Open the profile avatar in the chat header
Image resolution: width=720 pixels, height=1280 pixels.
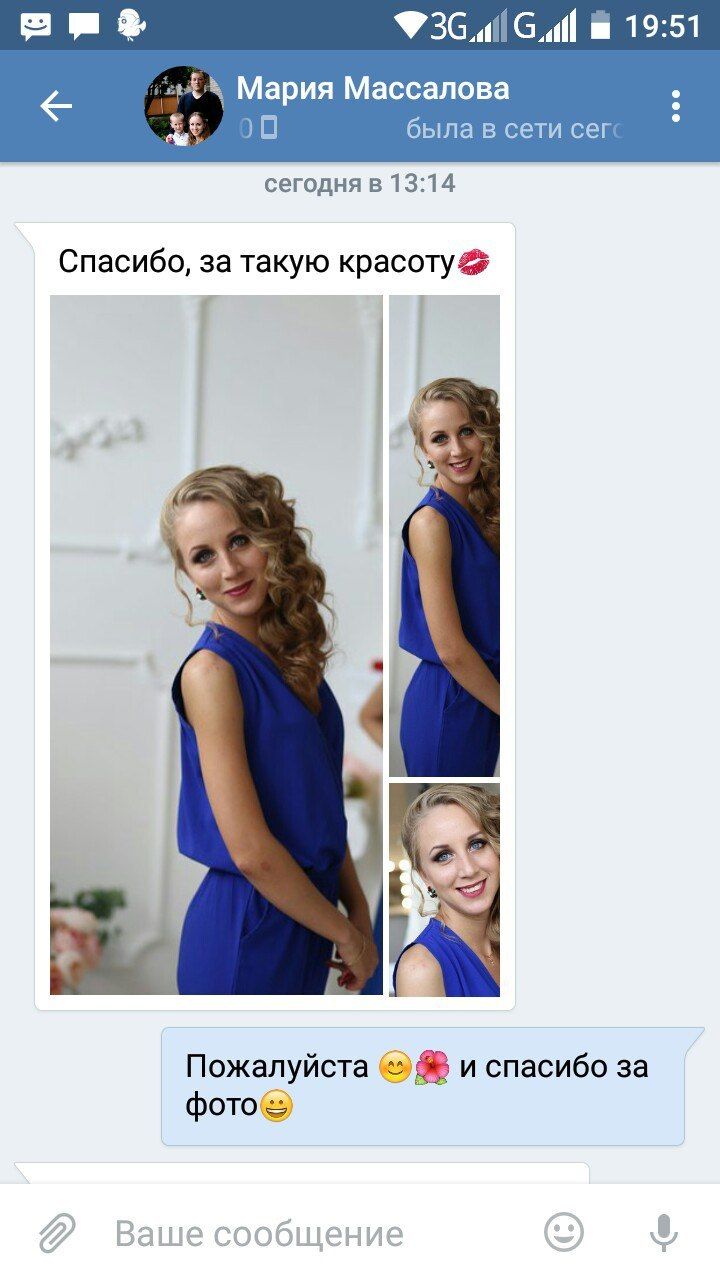click(x=184, y=106)
